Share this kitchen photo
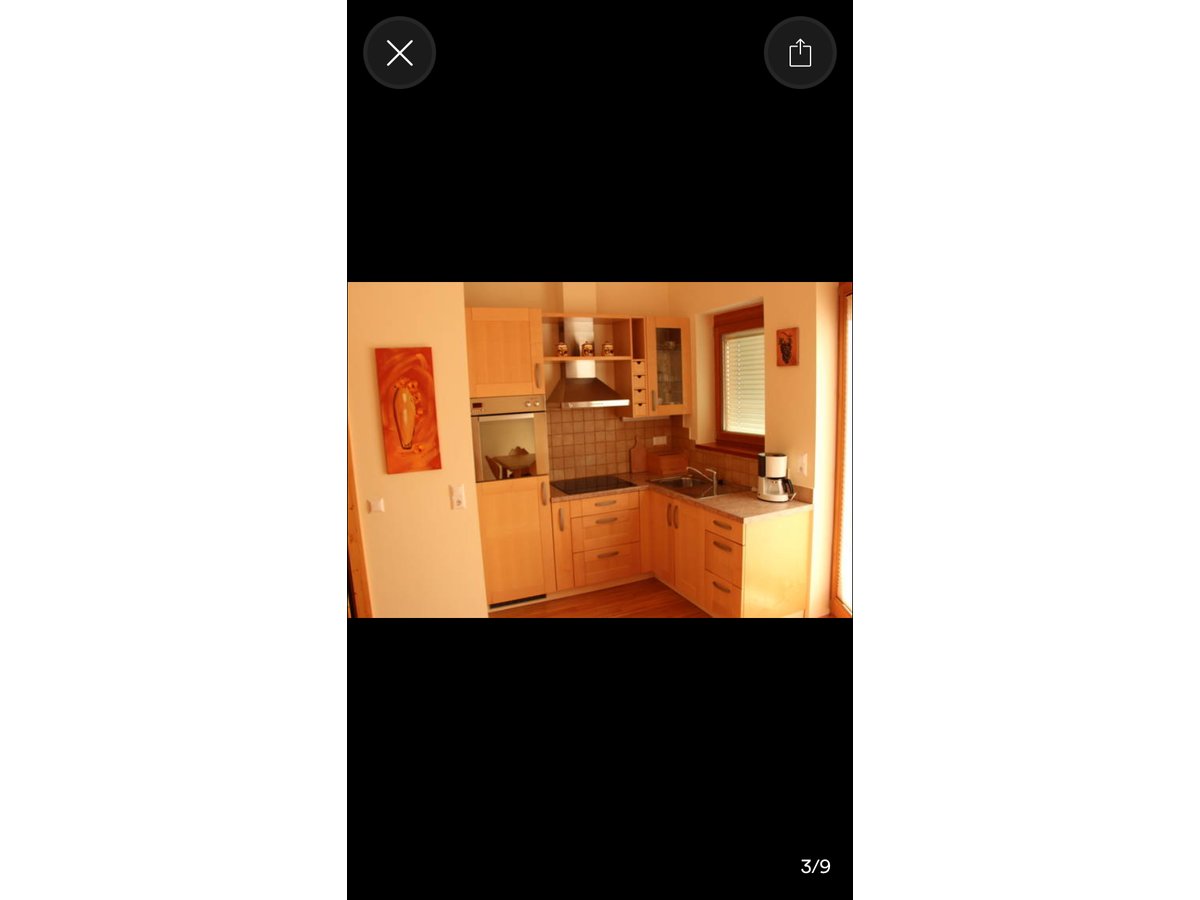1200x900 pixels. (x=800, y=53)
